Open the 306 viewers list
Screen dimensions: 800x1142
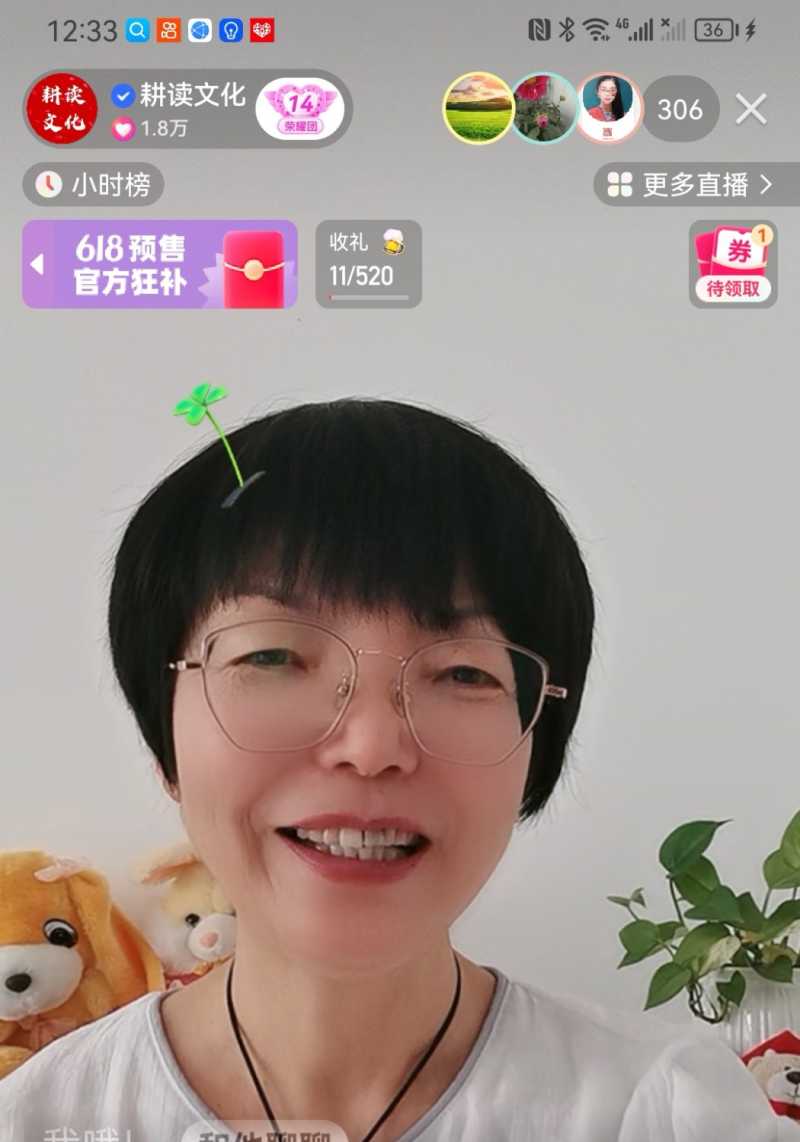(x=680, y=109)
